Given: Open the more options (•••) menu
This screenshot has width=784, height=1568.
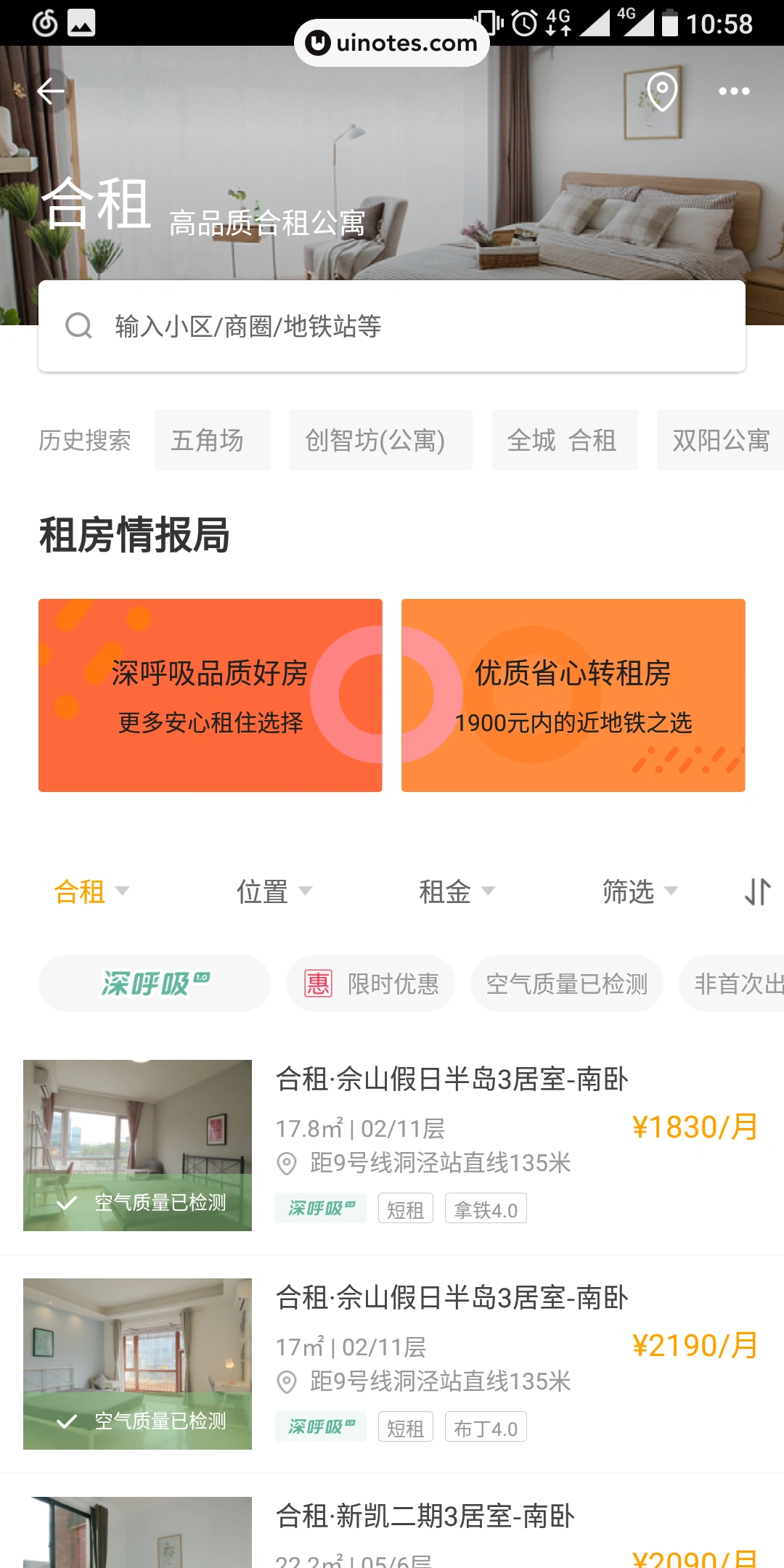Looking at the screenshot, I should [x=733, y=91].
